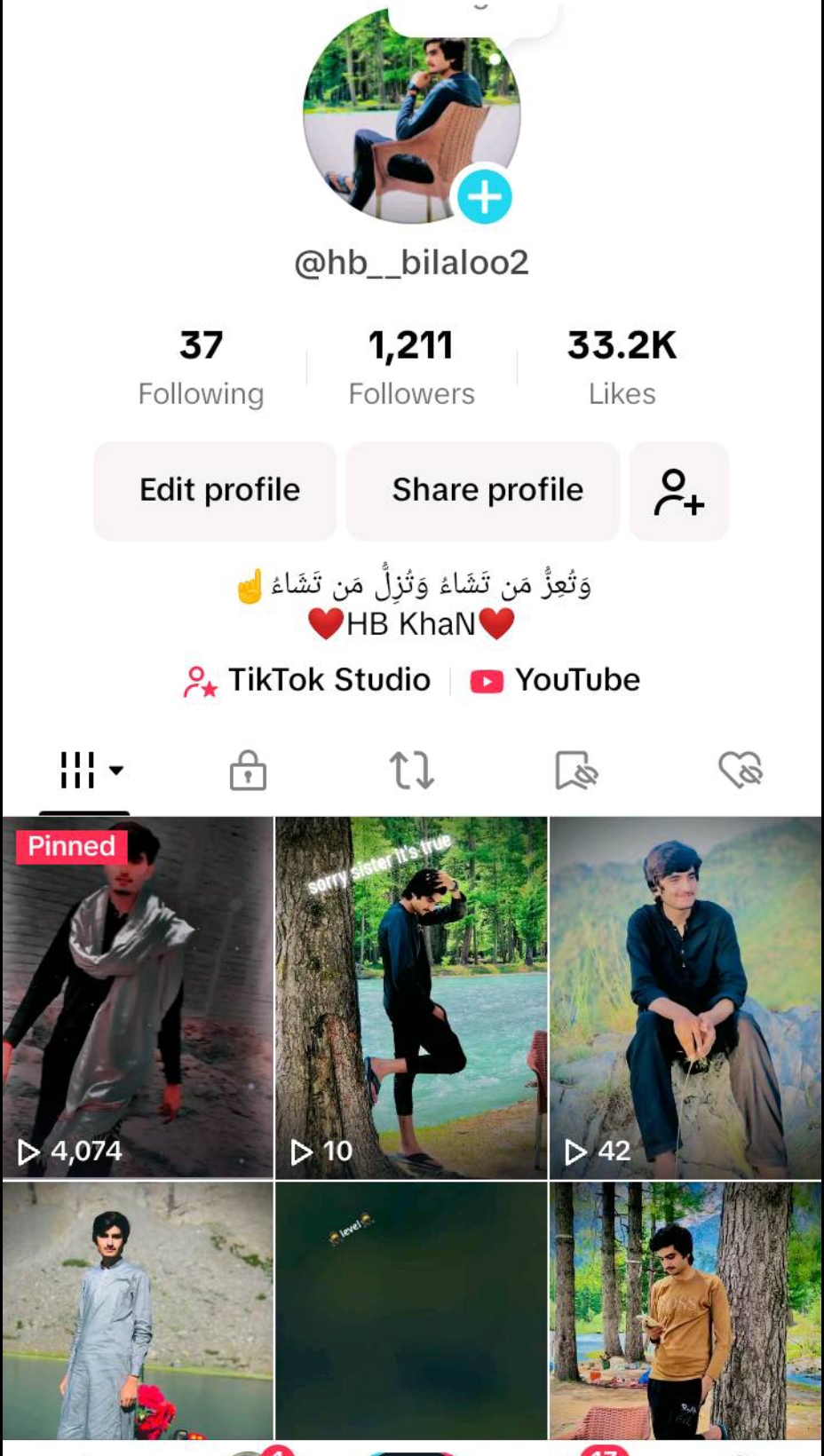Switch to the saved bookmarks tab
Image resolution: width=824 pixels, height=1456 pixels.
point(576,770)
